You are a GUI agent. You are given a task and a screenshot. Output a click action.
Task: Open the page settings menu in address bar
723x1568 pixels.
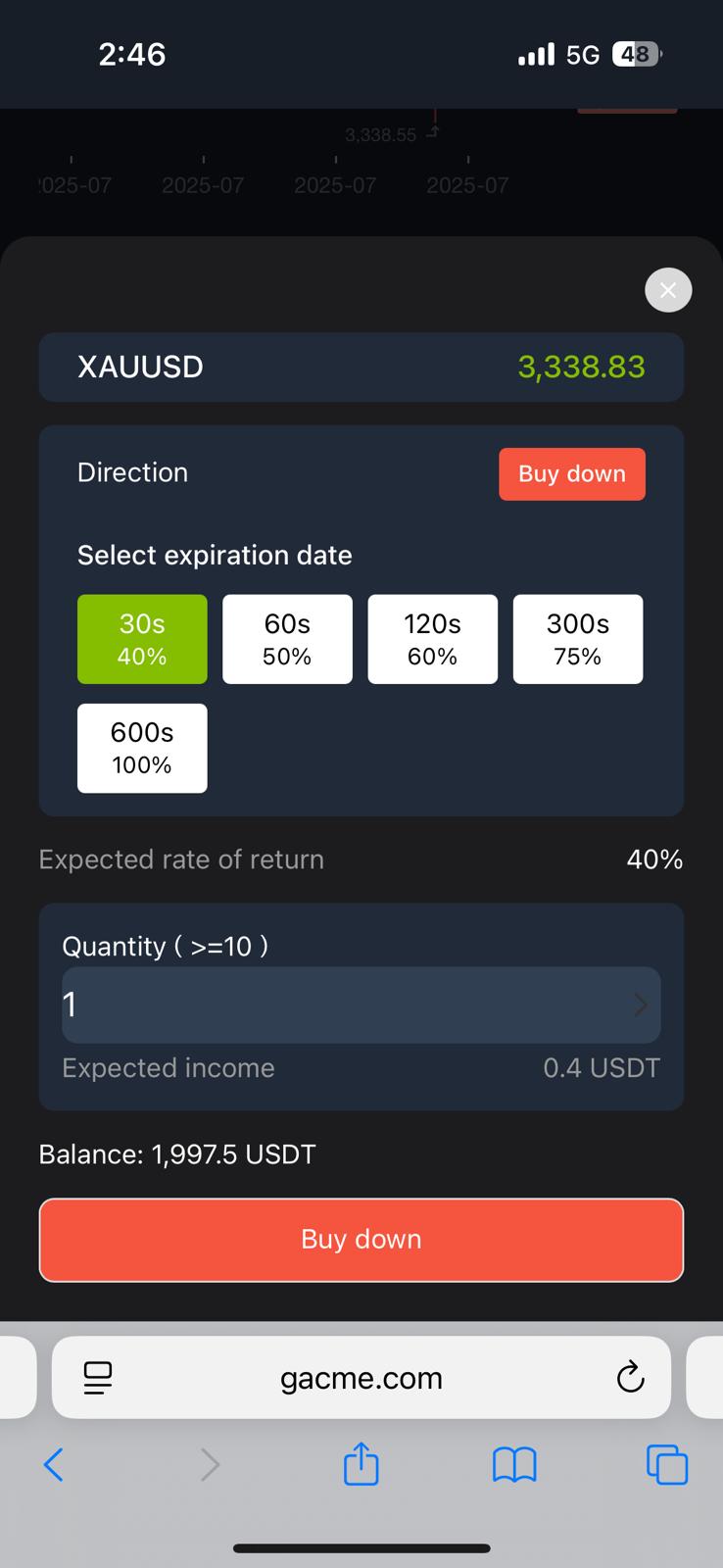point(98,1378)
